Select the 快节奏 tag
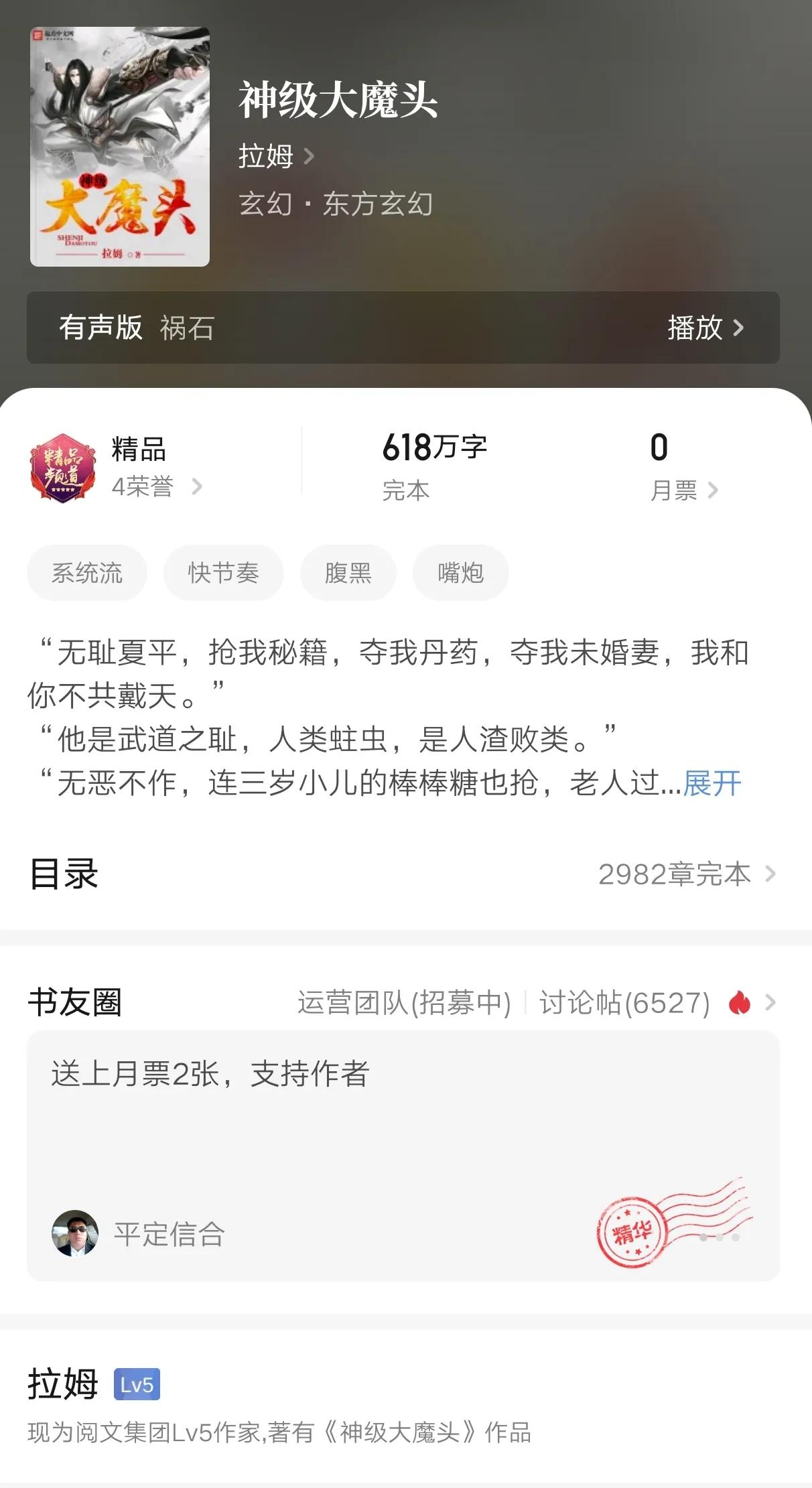 (223, 573)
